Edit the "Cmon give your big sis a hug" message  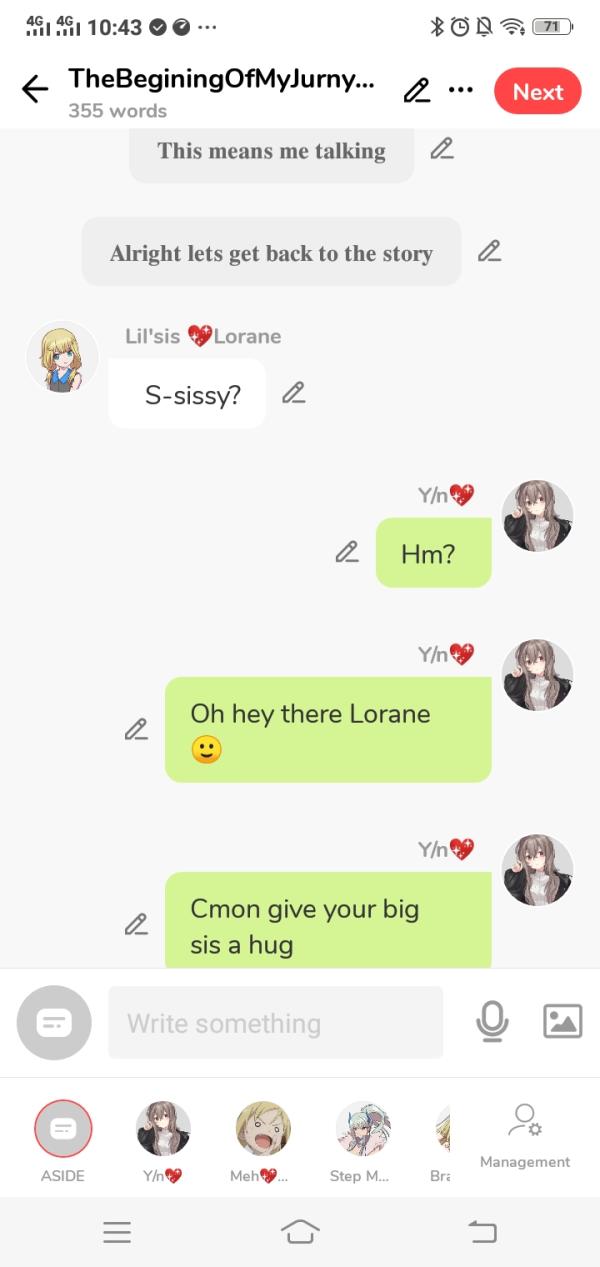coord(136,924)
